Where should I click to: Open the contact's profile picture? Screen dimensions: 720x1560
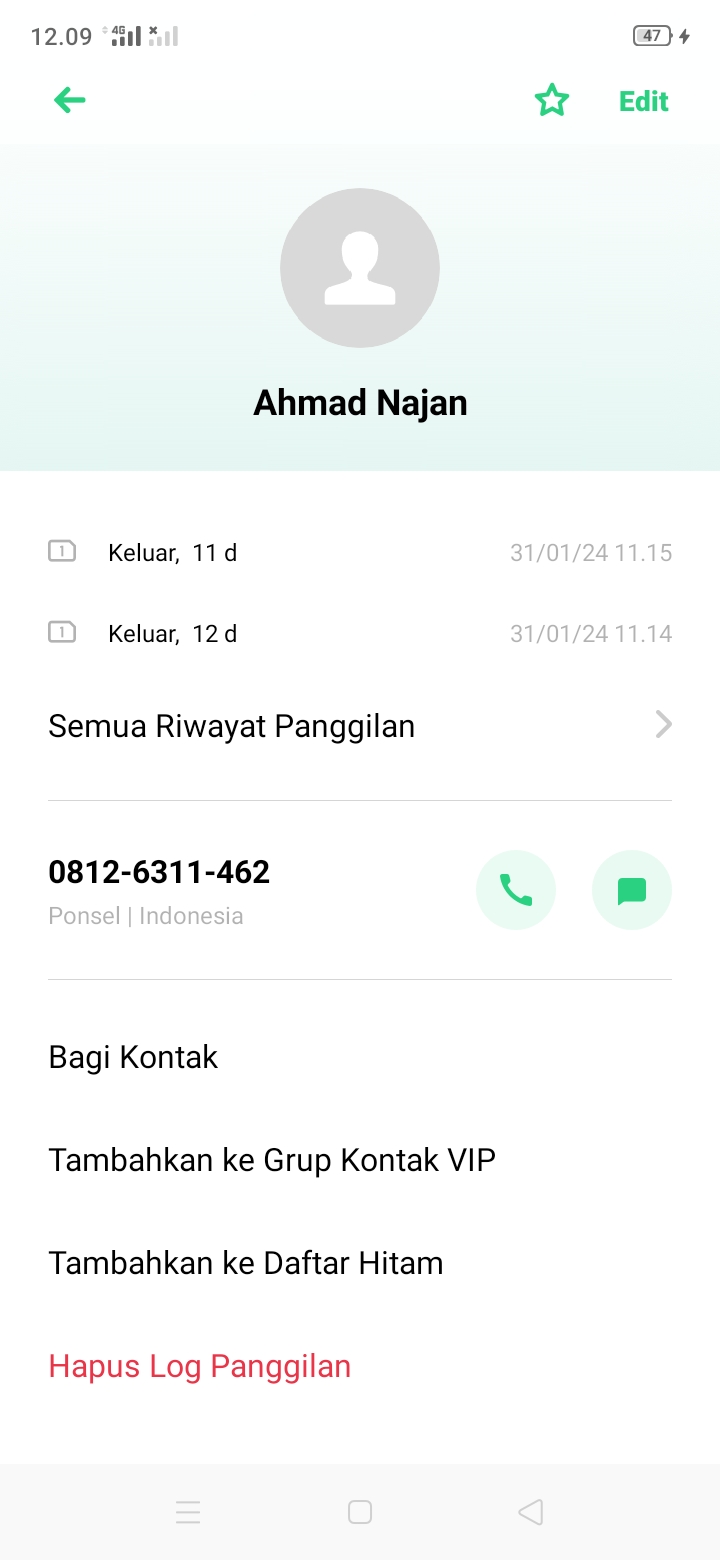pos(360,268)
